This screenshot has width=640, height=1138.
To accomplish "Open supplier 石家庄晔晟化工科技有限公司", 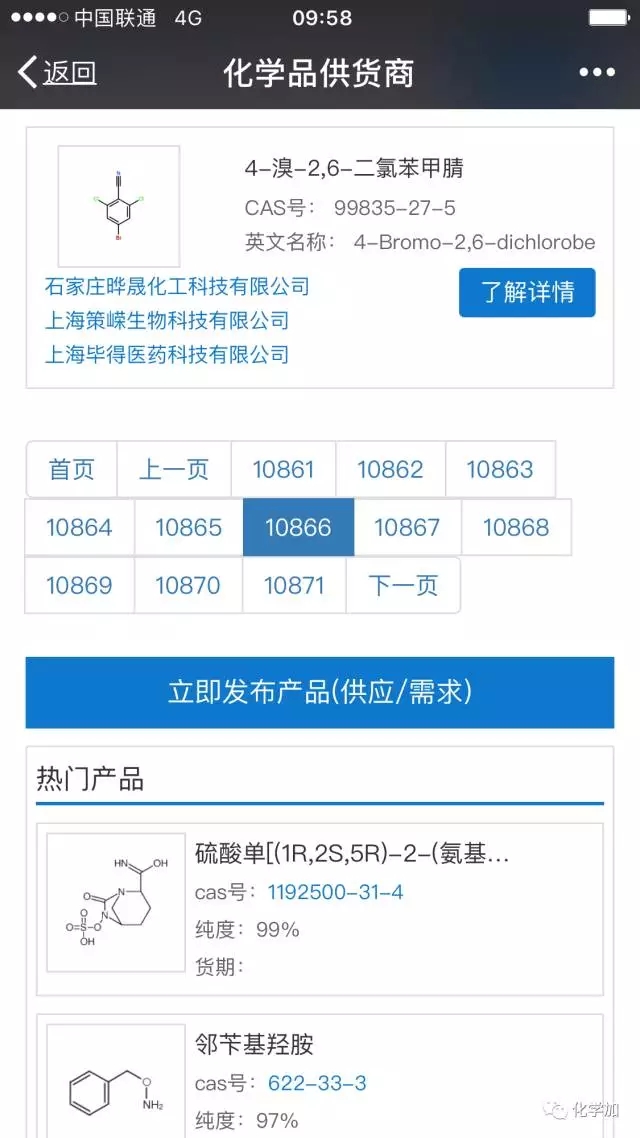I will (177, 287).
